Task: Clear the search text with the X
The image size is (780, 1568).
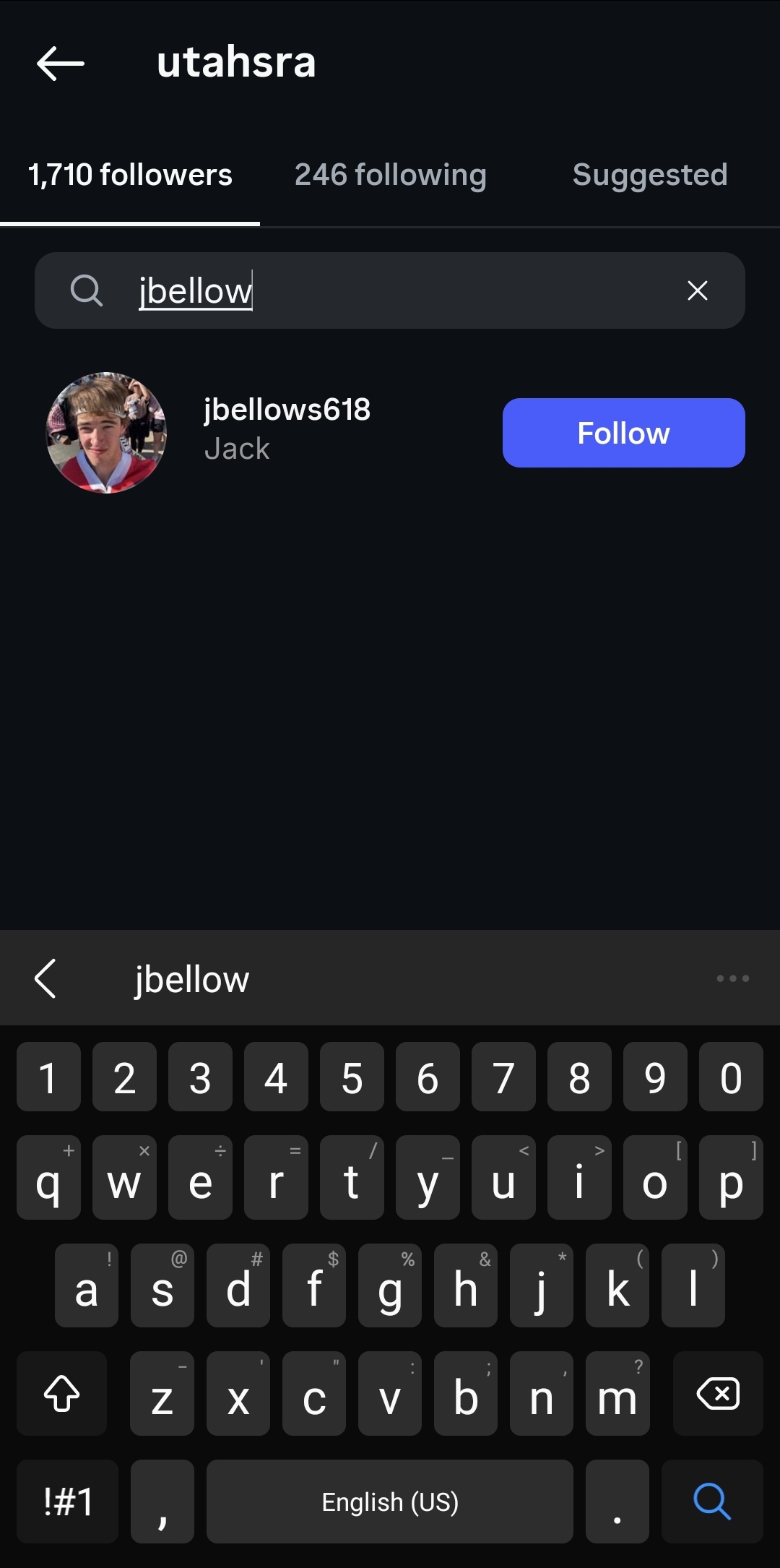Action: click(x=697, y=290)
